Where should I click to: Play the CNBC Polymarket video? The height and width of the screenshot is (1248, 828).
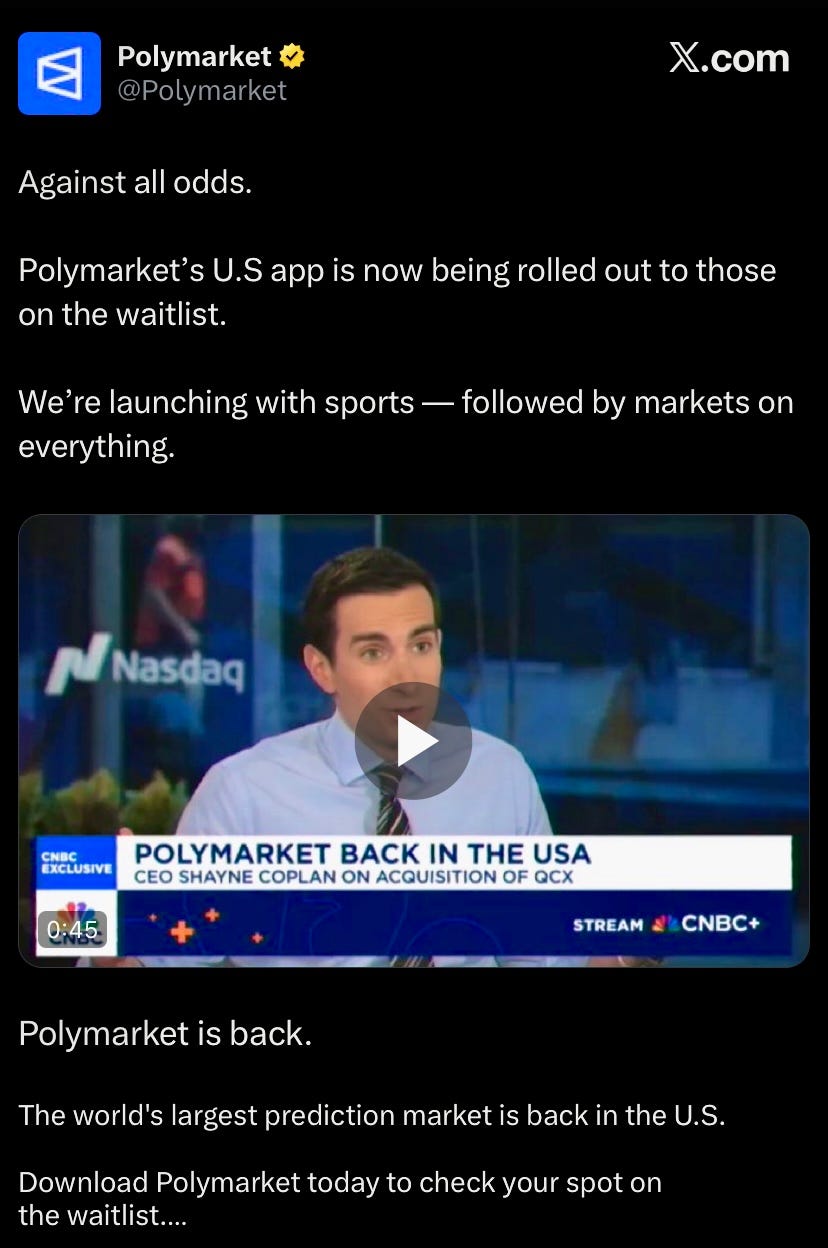tap(413, 741)
